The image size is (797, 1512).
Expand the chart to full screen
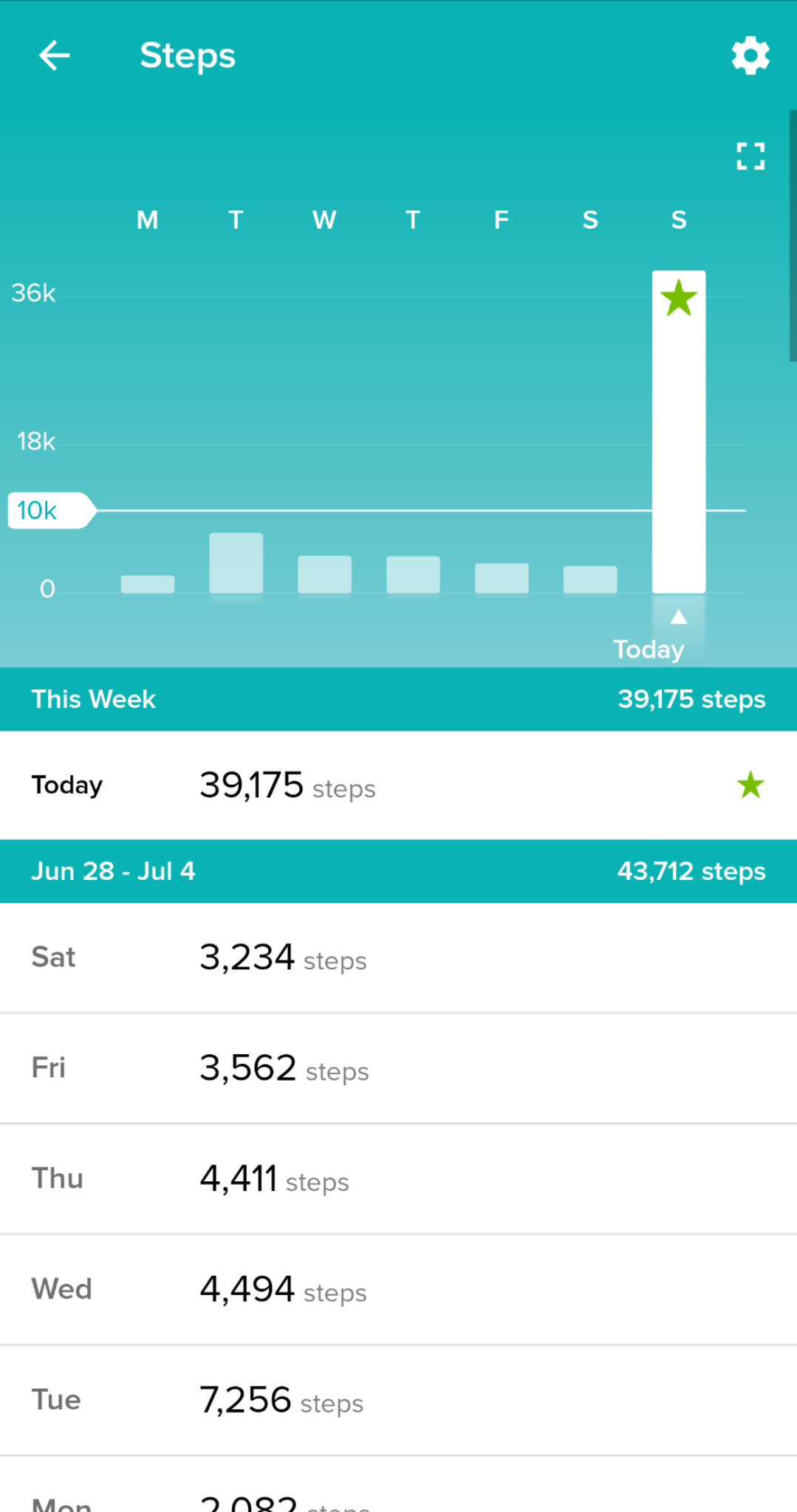tap(750, 156)
